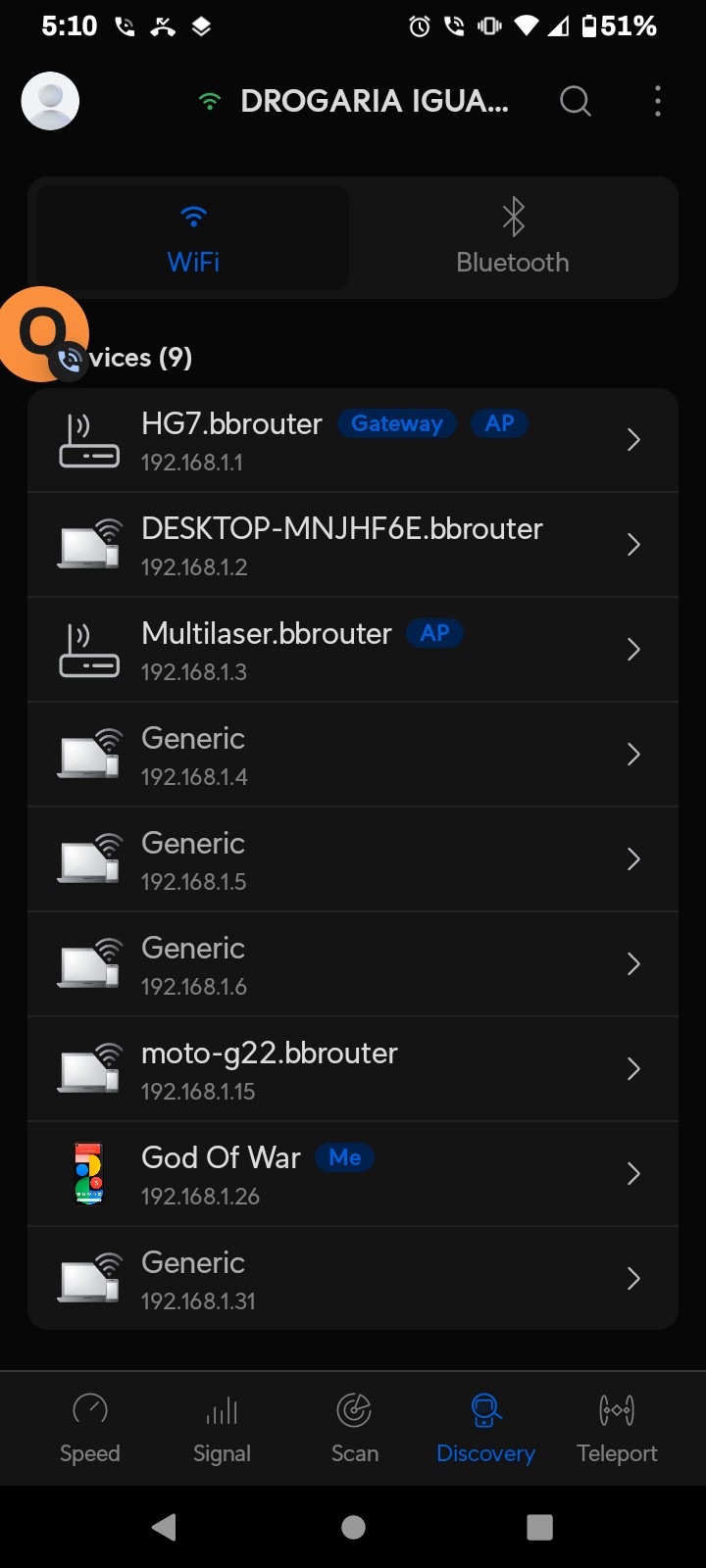Open Generic device at 192.168.1.6

click(353, 965)
